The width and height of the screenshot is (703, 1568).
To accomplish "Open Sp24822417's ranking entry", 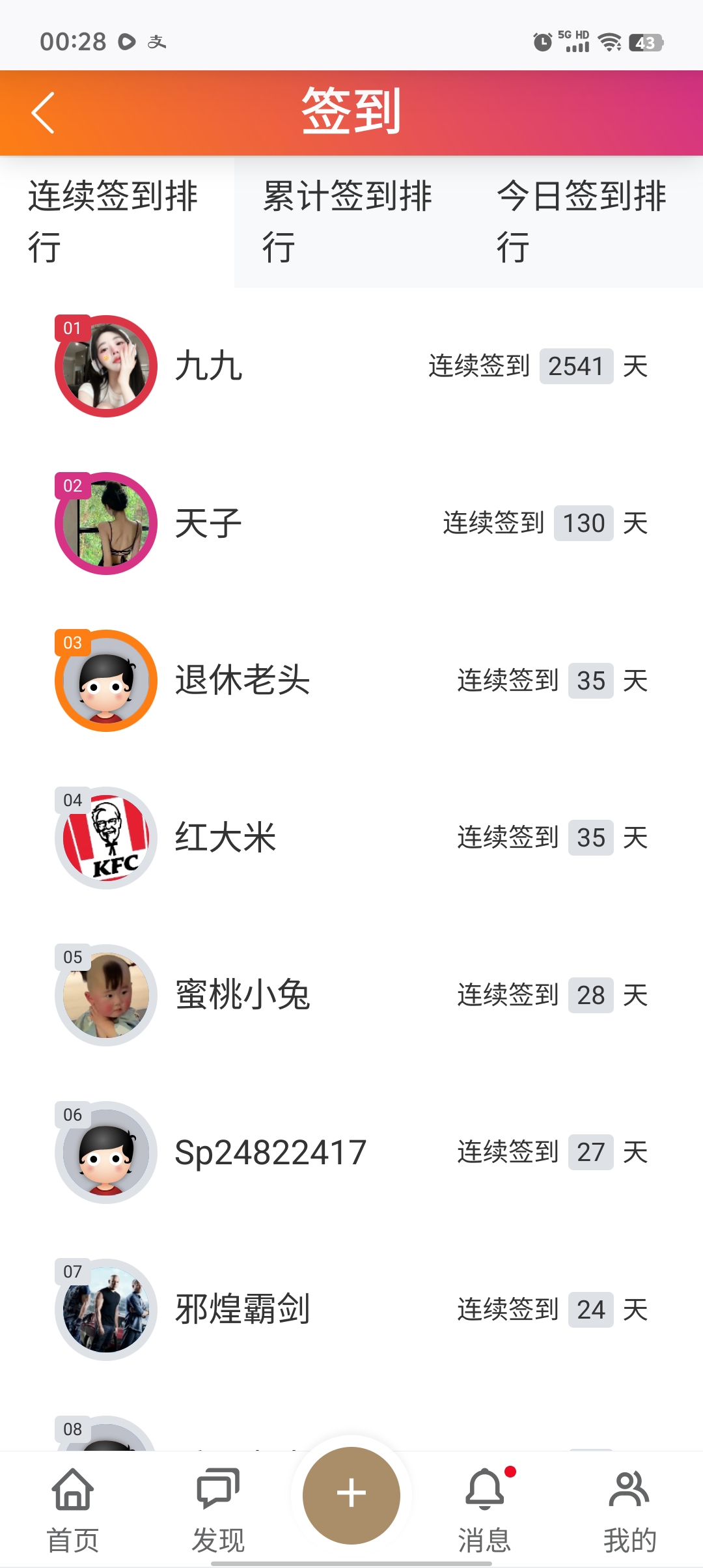I will [351, 1152].
